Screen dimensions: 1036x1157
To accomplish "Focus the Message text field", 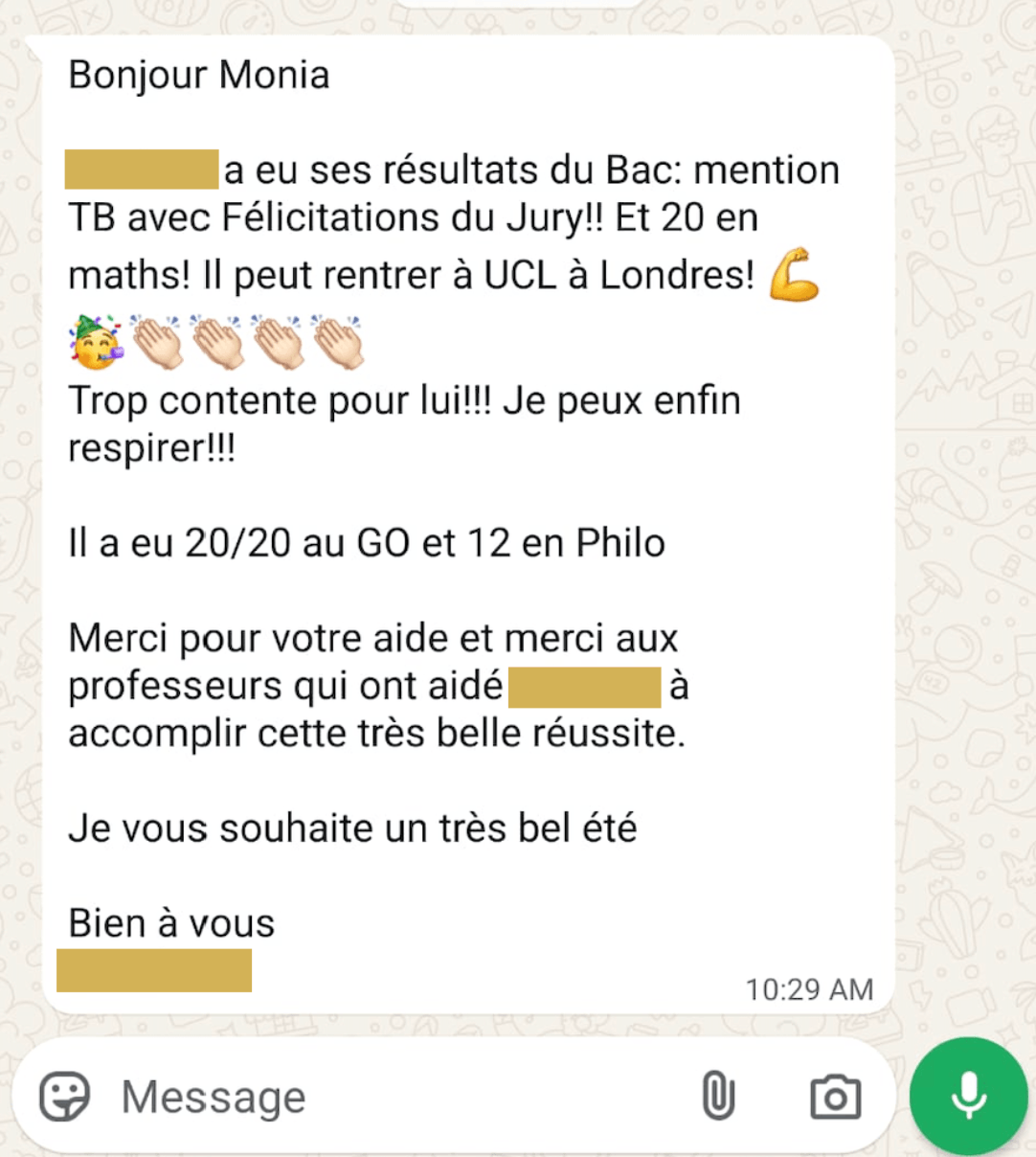I will 383,1097.
